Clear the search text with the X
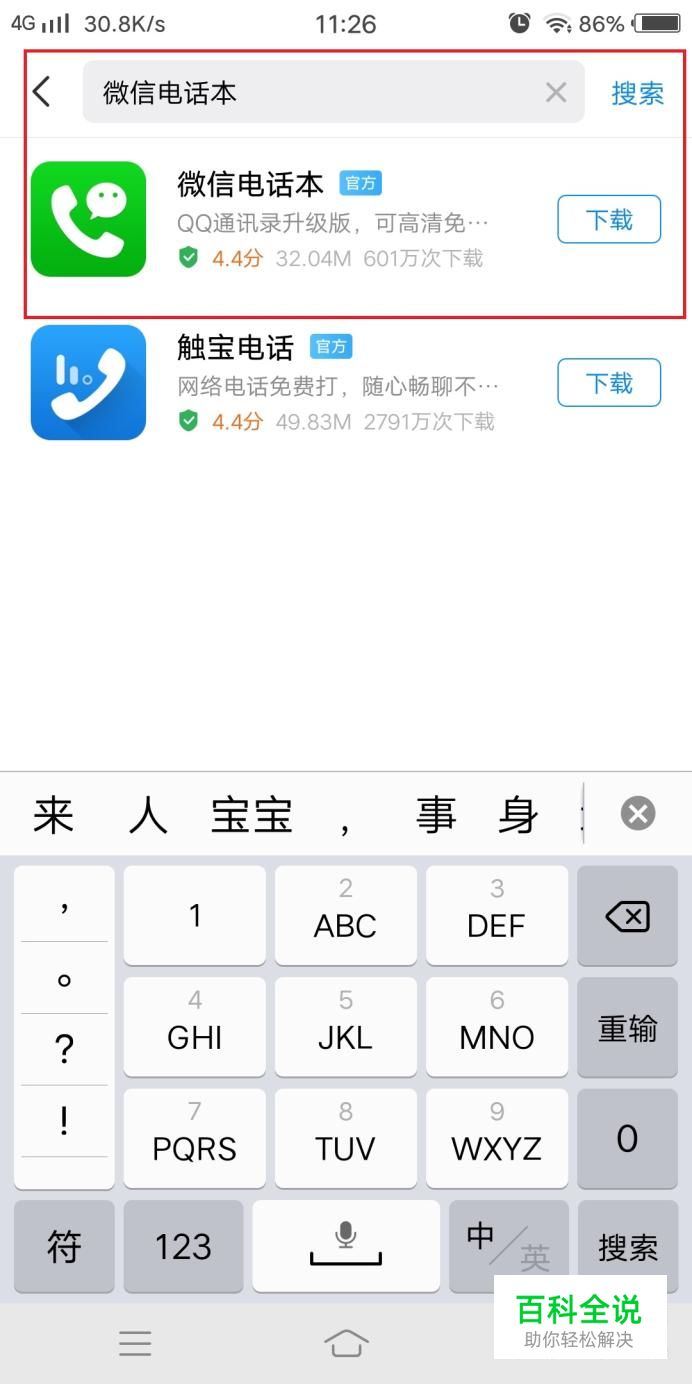 (x=556, y=93)
